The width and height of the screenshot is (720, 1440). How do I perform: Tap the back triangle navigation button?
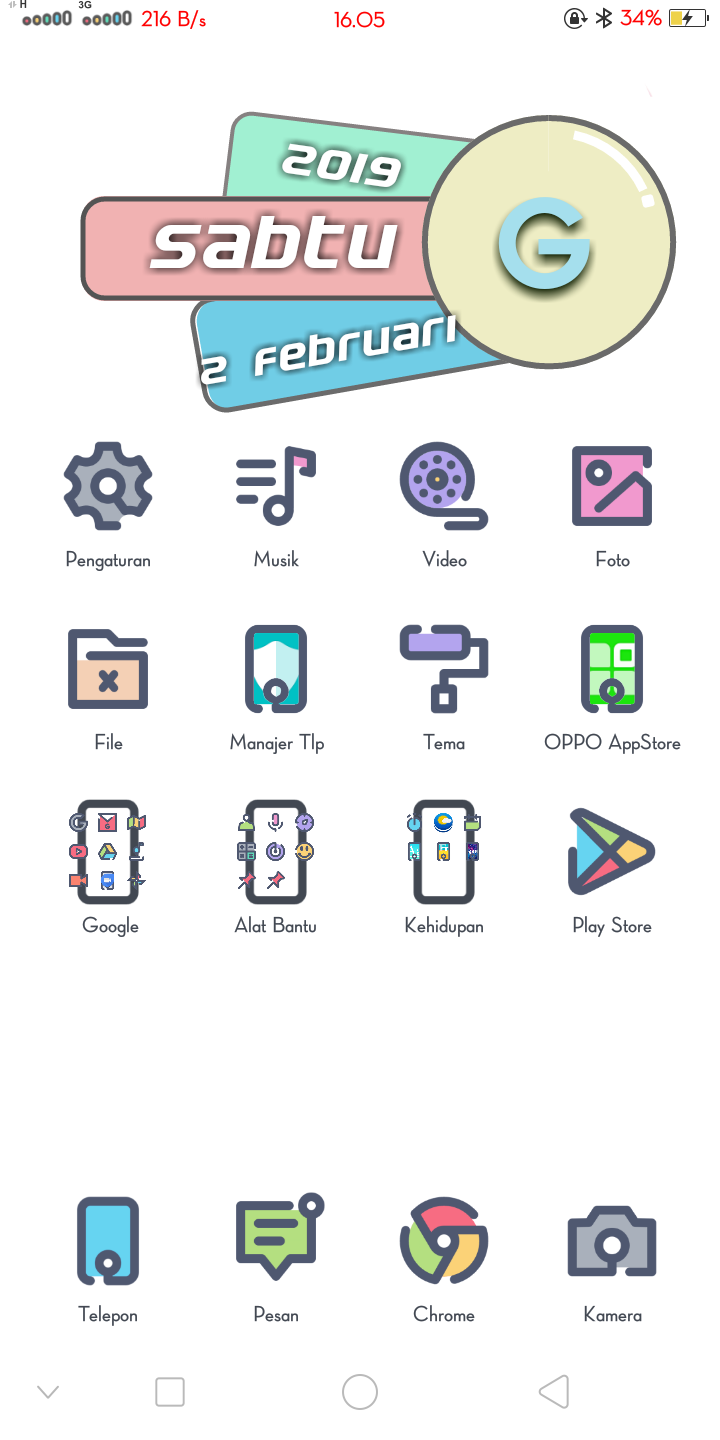(554, 1392)
